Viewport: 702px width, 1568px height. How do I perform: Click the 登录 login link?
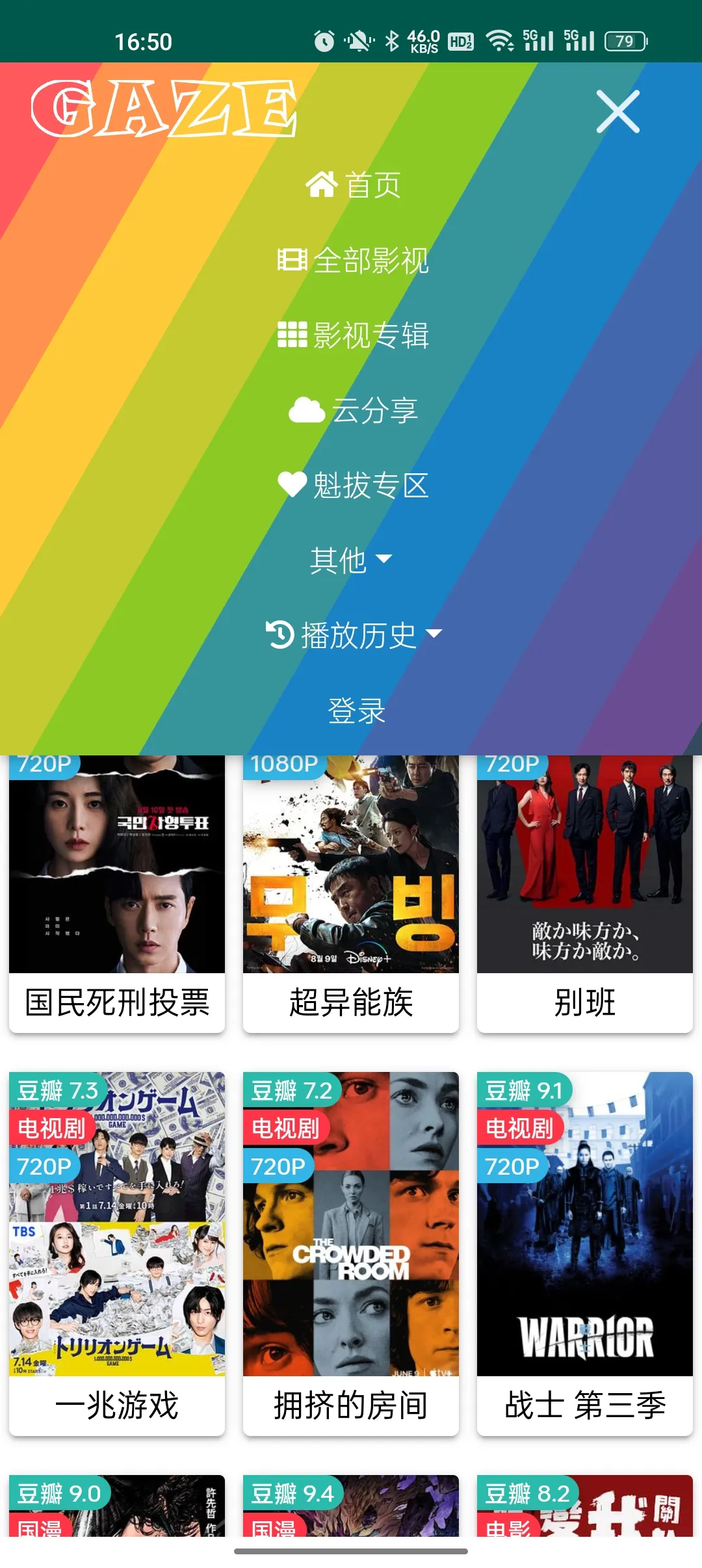[355, 712]
